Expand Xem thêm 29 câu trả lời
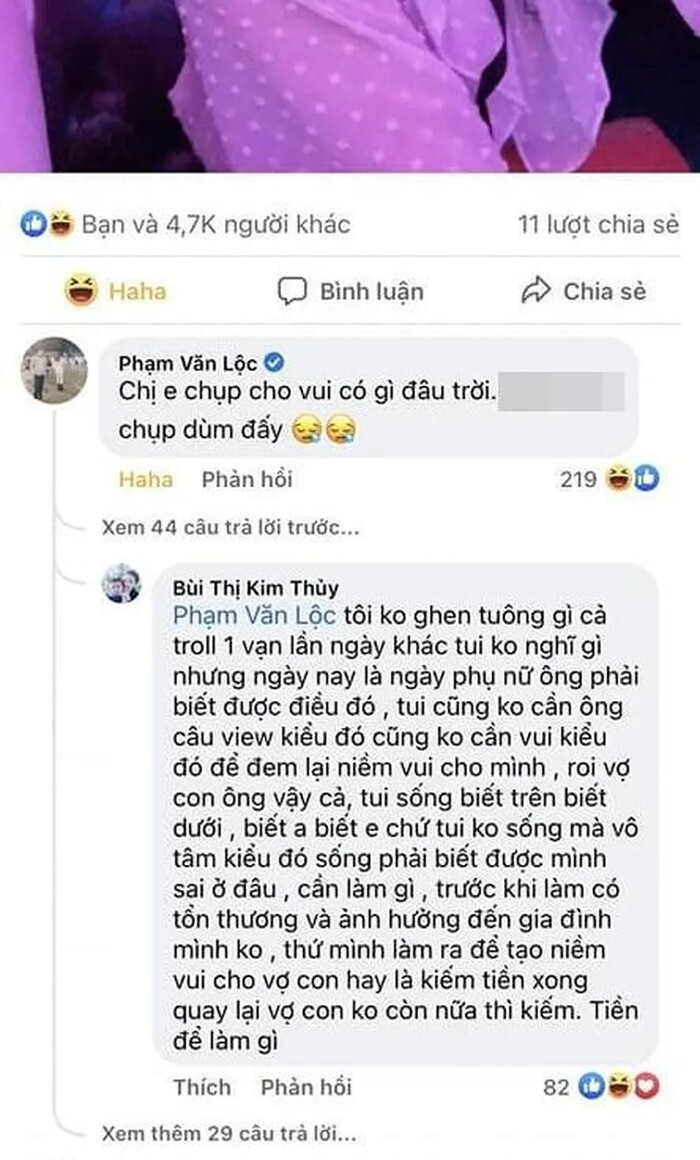This screenshot has width=700, height=1160. [229, 1134]
